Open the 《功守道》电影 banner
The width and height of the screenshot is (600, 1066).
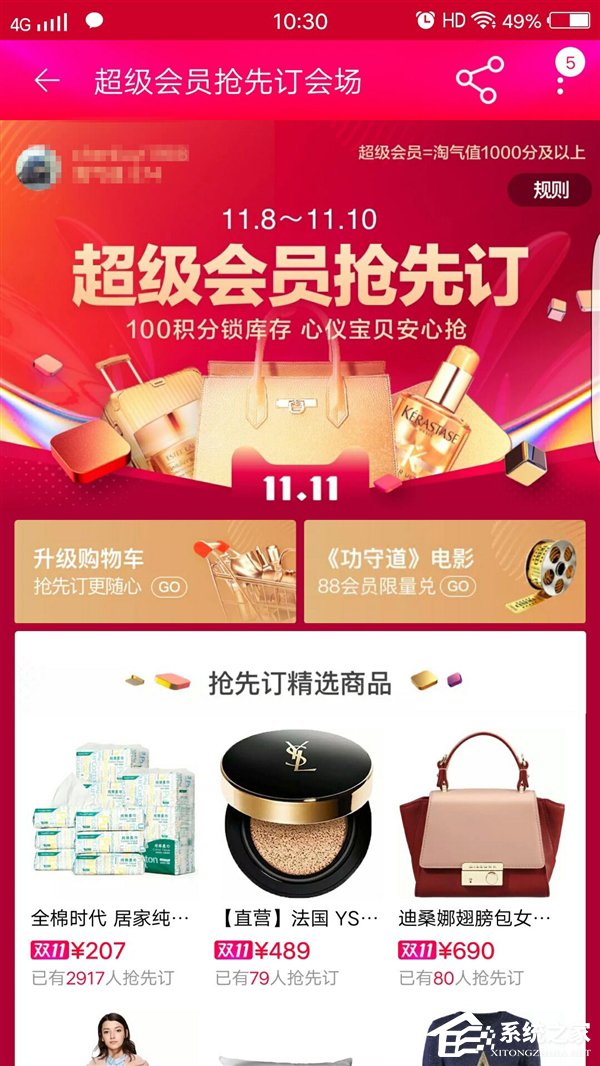tap(445, 572)
